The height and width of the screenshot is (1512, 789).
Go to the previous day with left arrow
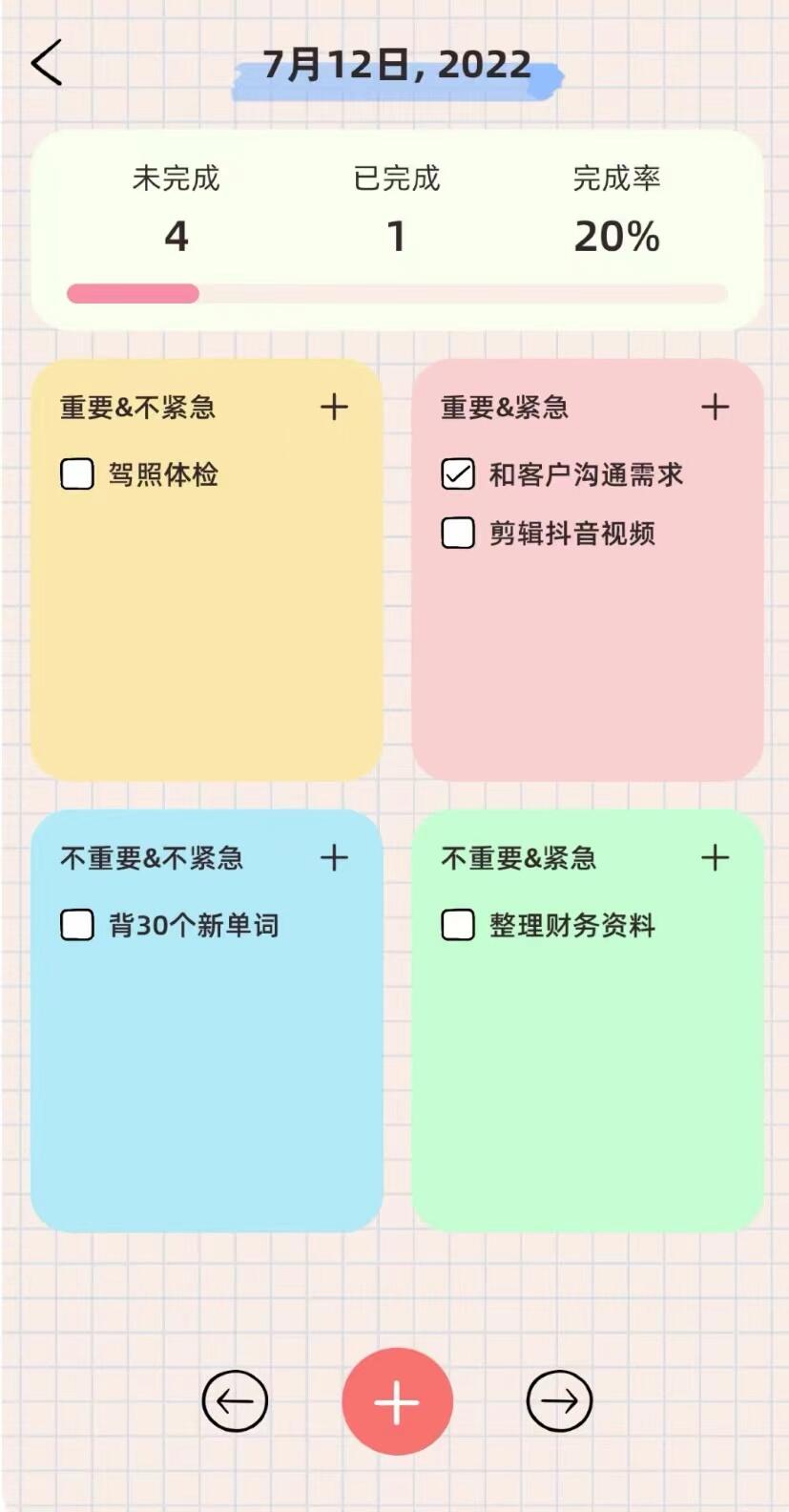point(235,1401)
